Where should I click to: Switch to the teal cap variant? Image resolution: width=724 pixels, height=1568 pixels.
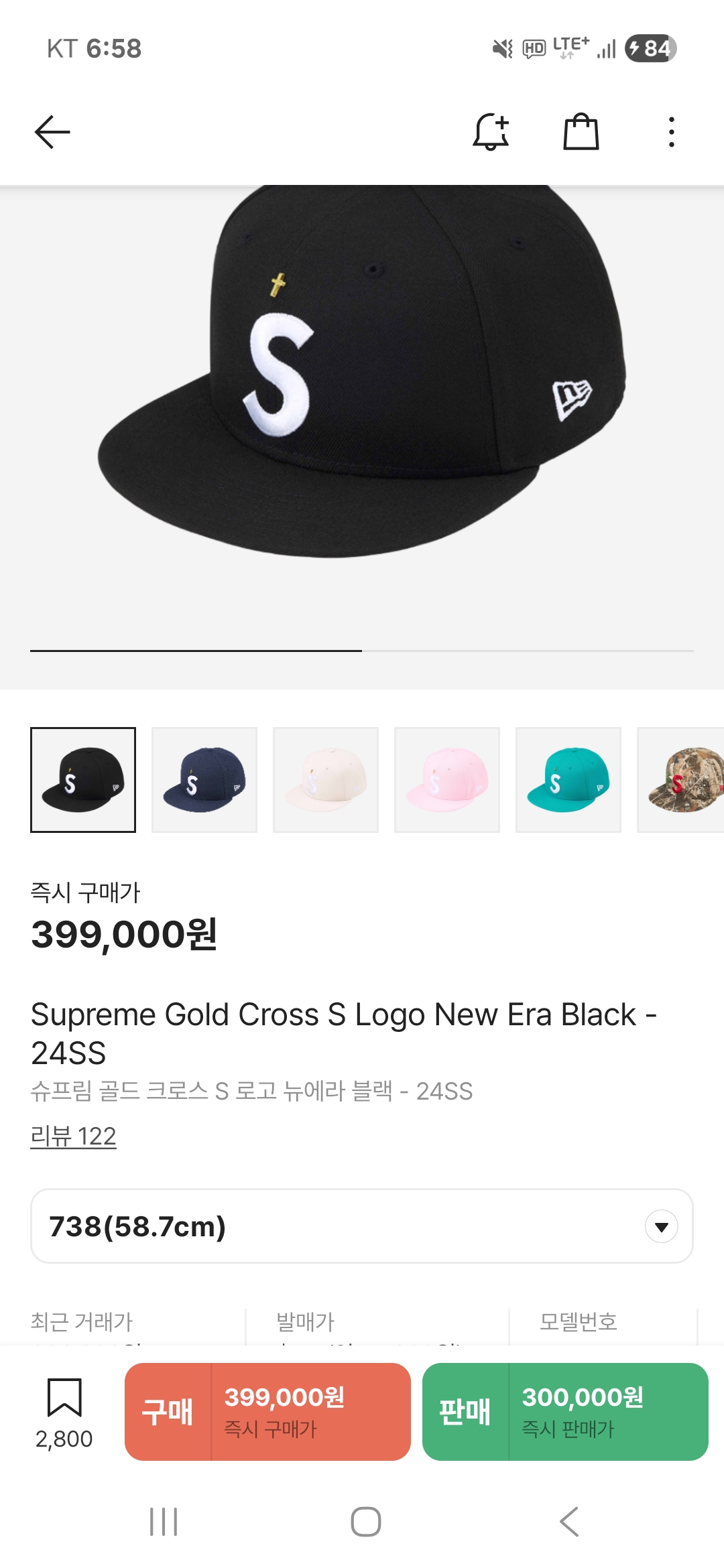568,780
